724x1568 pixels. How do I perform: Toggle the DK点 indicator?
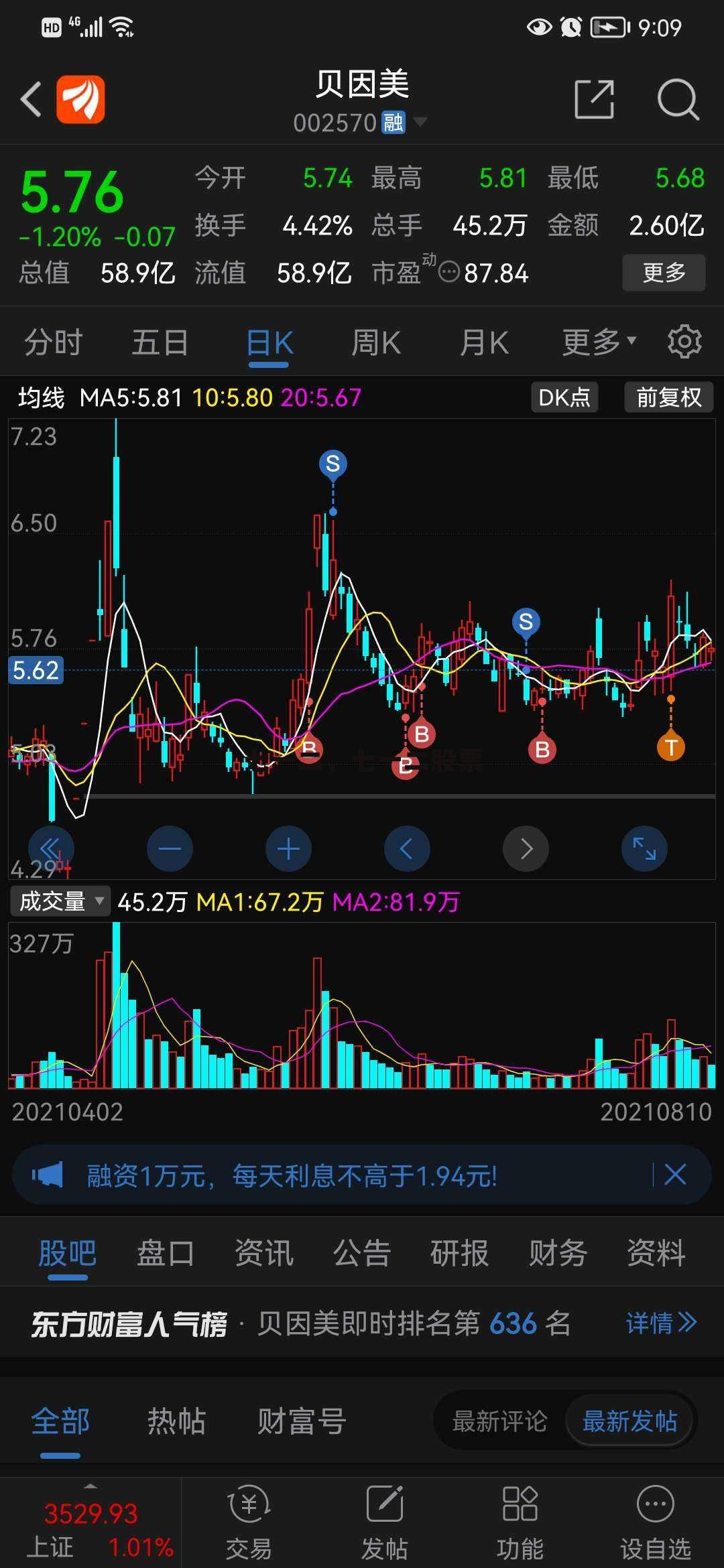tap(564, 397)
